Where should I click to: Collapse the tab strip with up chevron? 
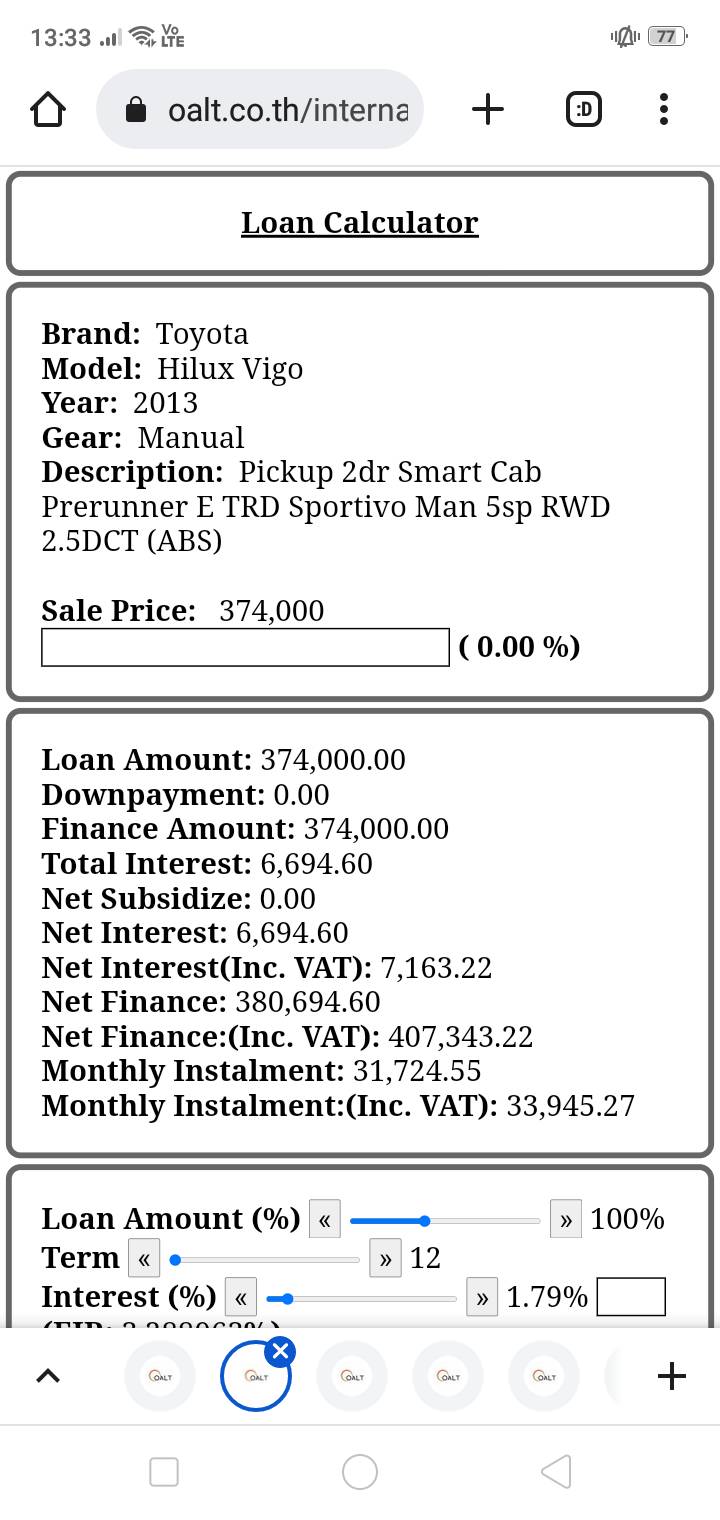point(47,1376)
